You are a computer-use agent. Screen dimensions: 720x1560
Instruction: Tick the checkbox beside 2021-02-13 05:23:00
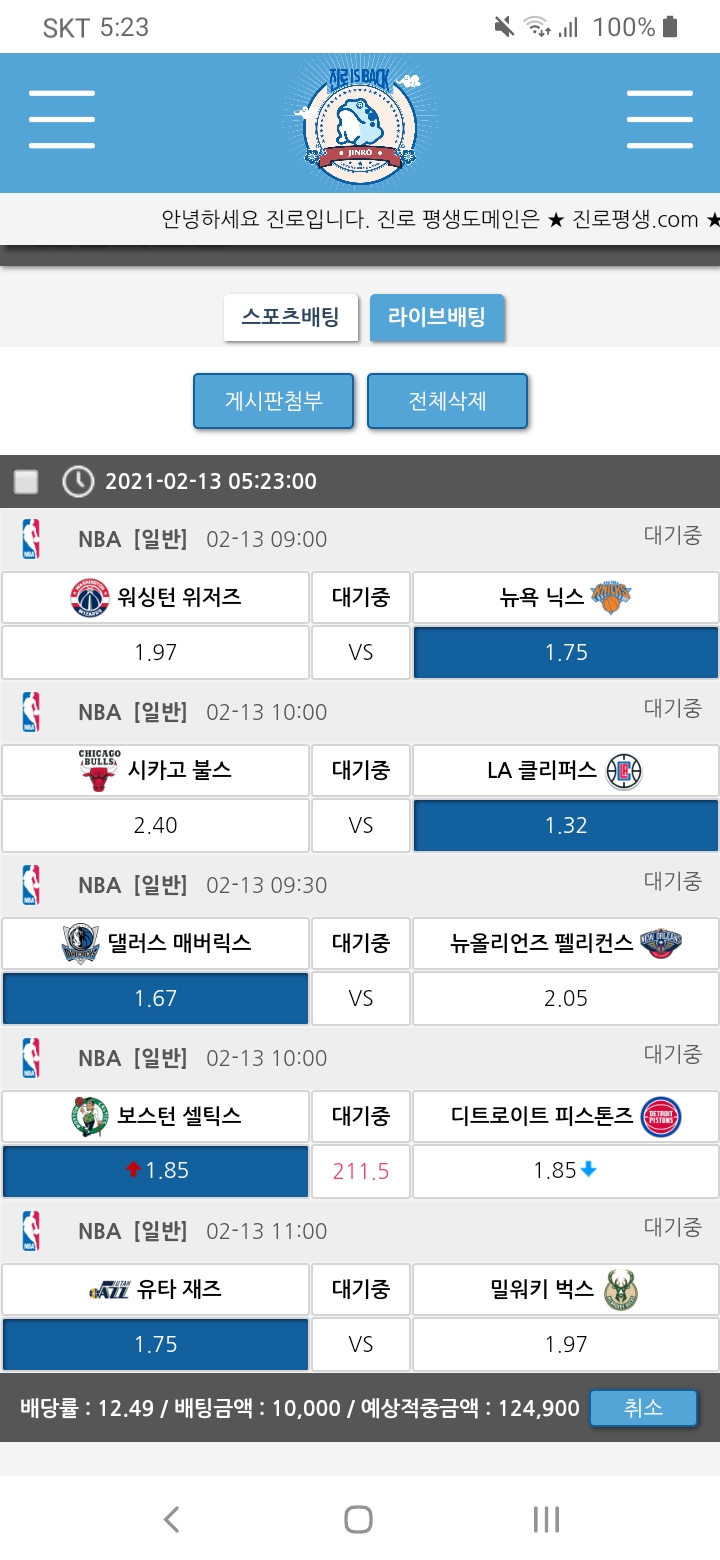(26, 482)
